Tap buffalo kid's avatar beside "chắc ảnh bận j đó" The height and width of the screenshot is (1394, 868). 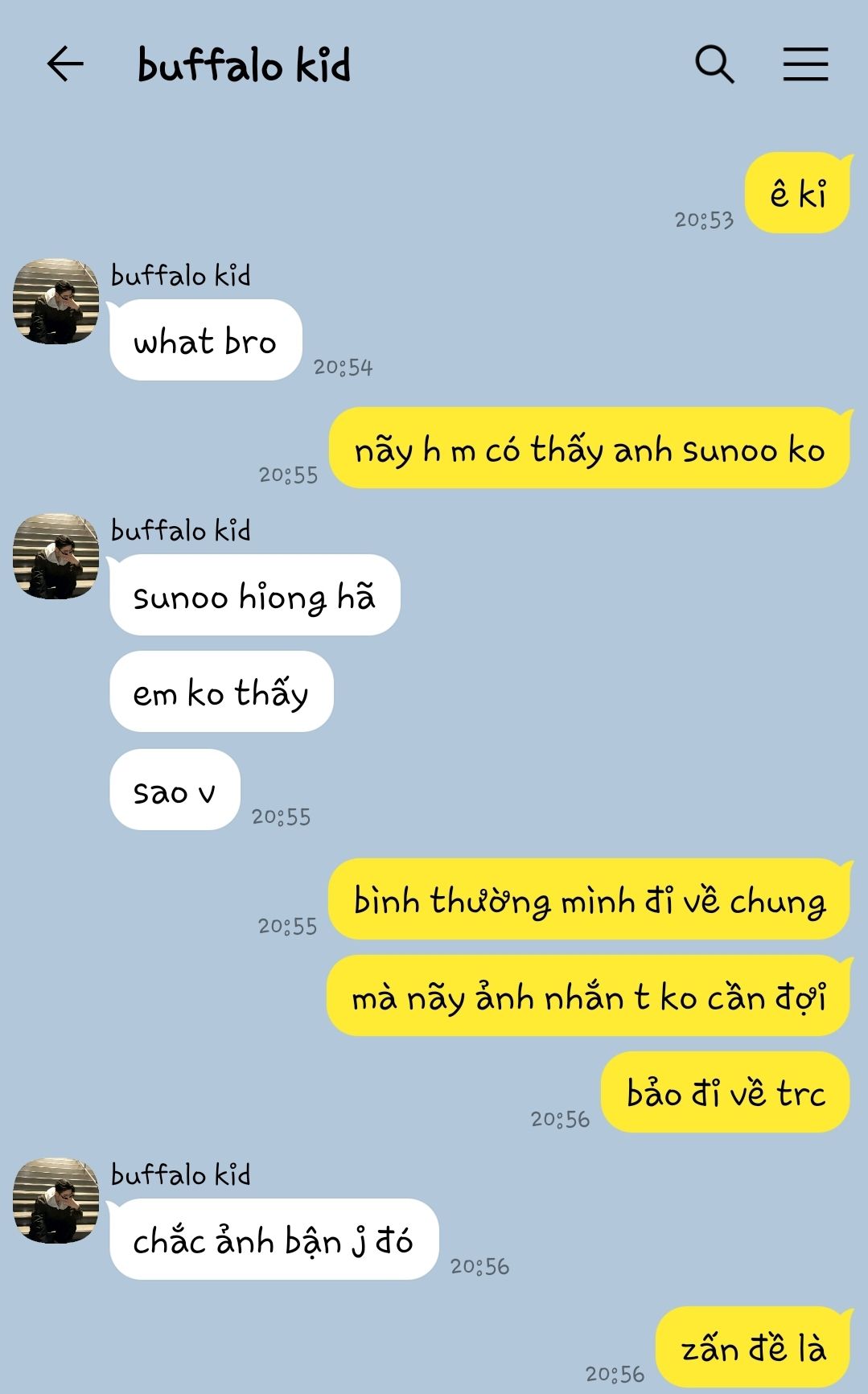pos(56,1201)
